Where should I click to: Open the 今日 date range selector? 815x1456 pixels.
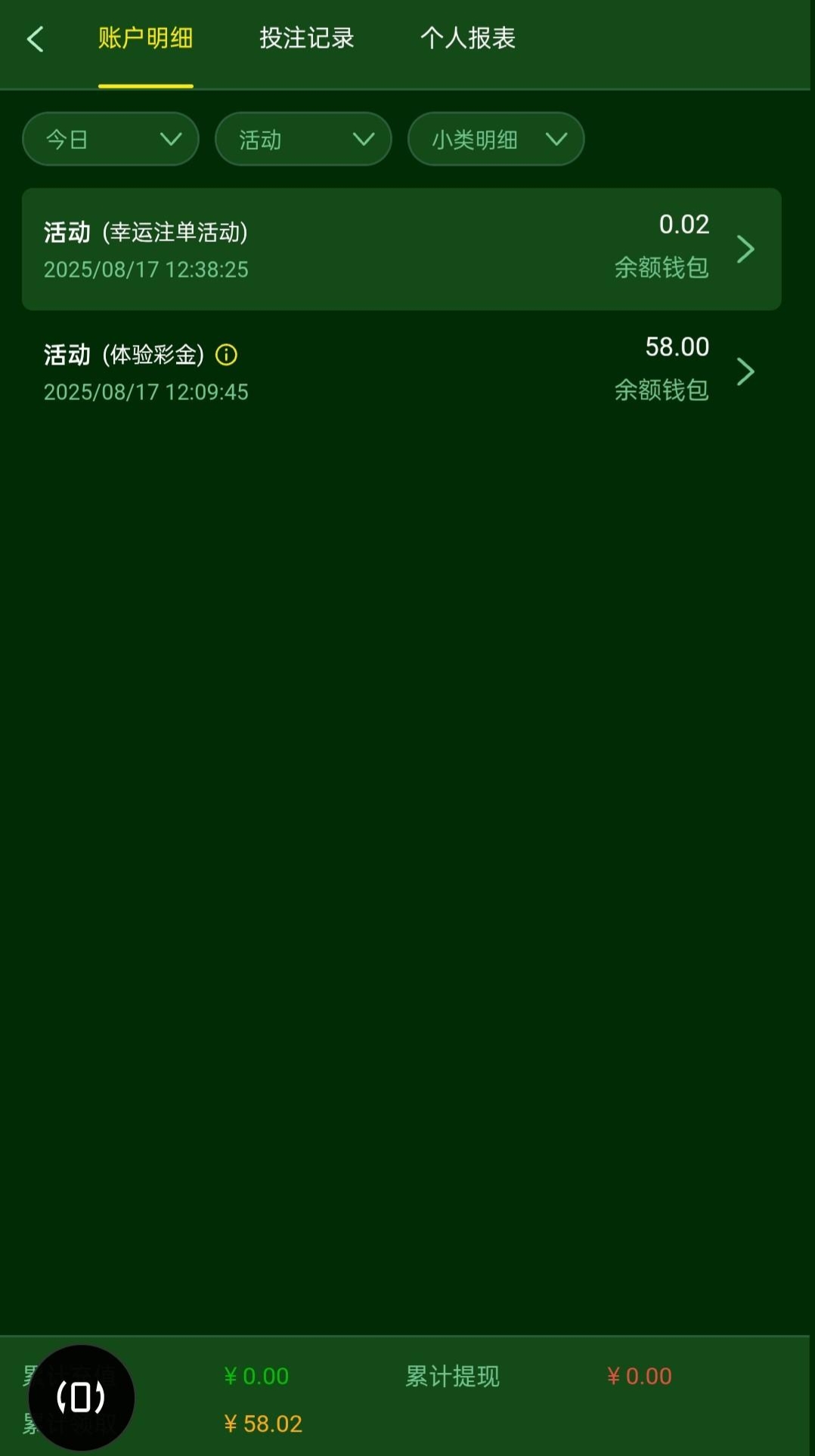[x=110, y=139]
